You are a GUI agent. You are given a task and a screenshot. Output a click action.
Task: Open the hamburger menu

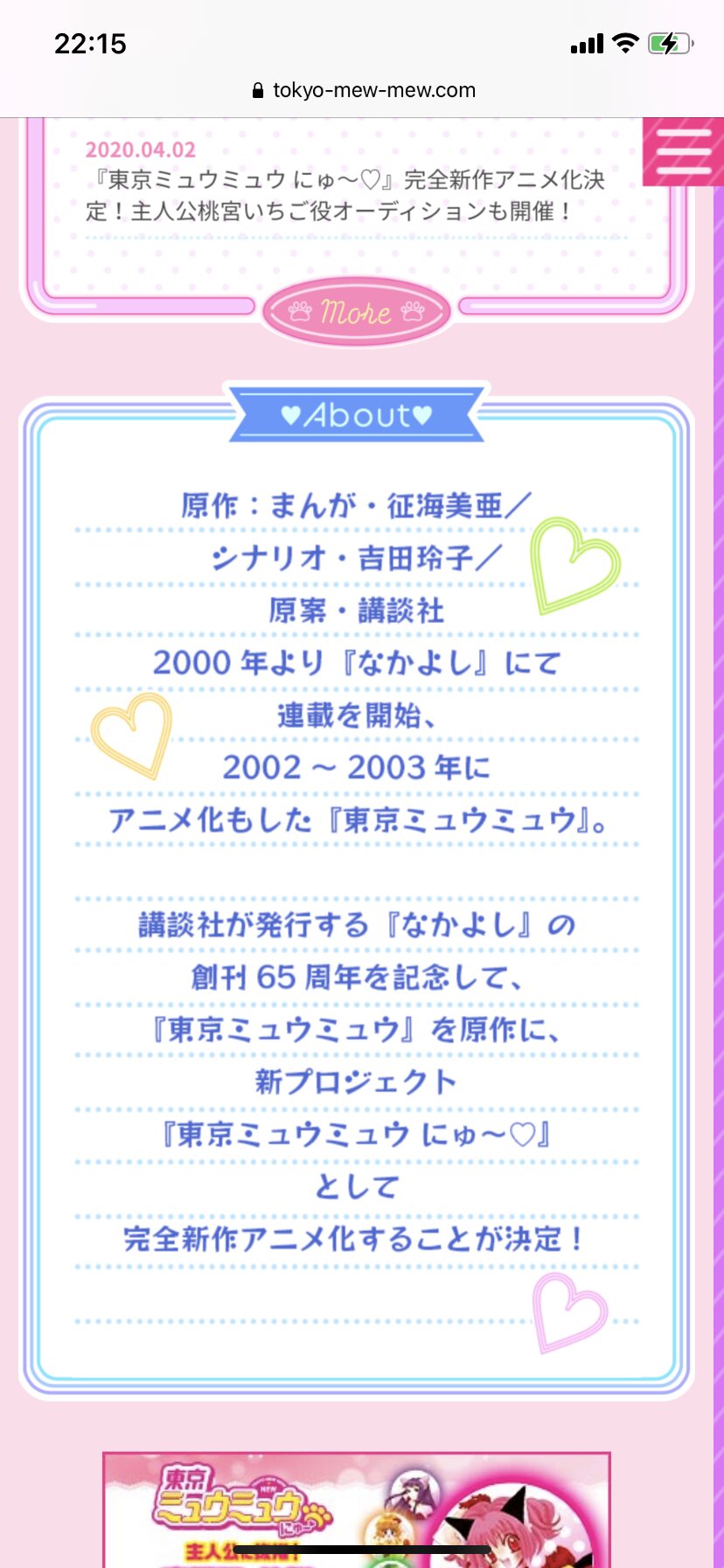click(x=683, y=151)
